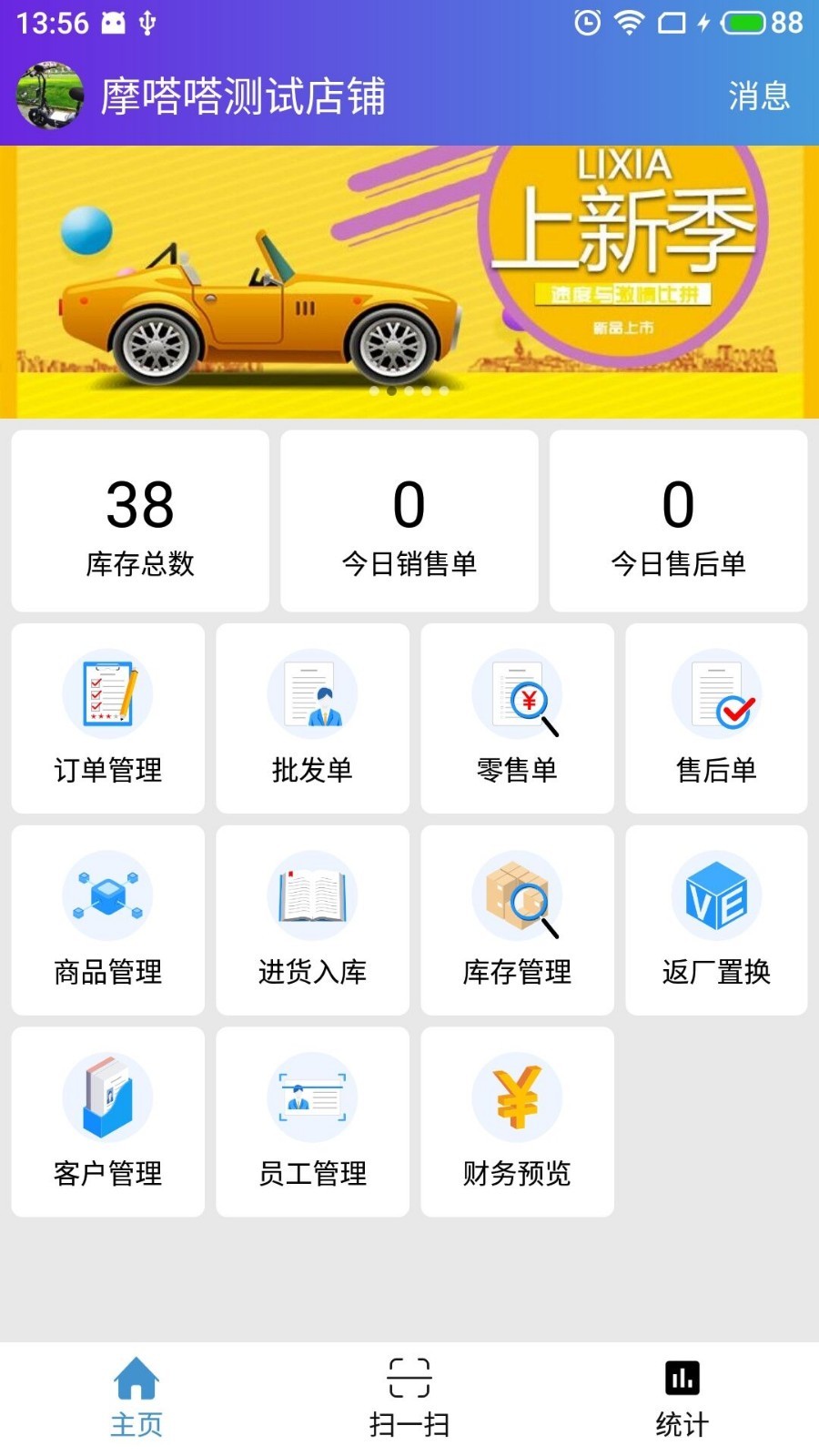Open 消息 messages
Screen dimensions: 819x1456
tap(758, 96)
